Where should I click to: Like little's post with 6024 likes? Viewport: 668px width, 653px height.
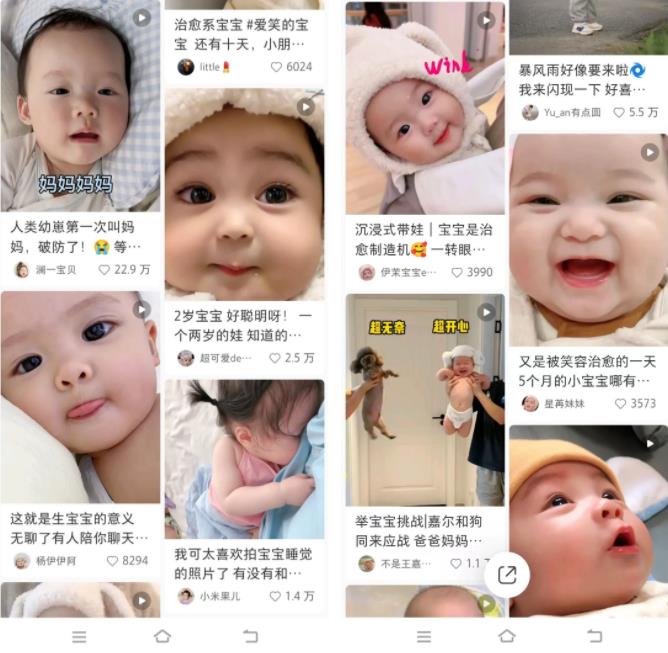point(276,67)
